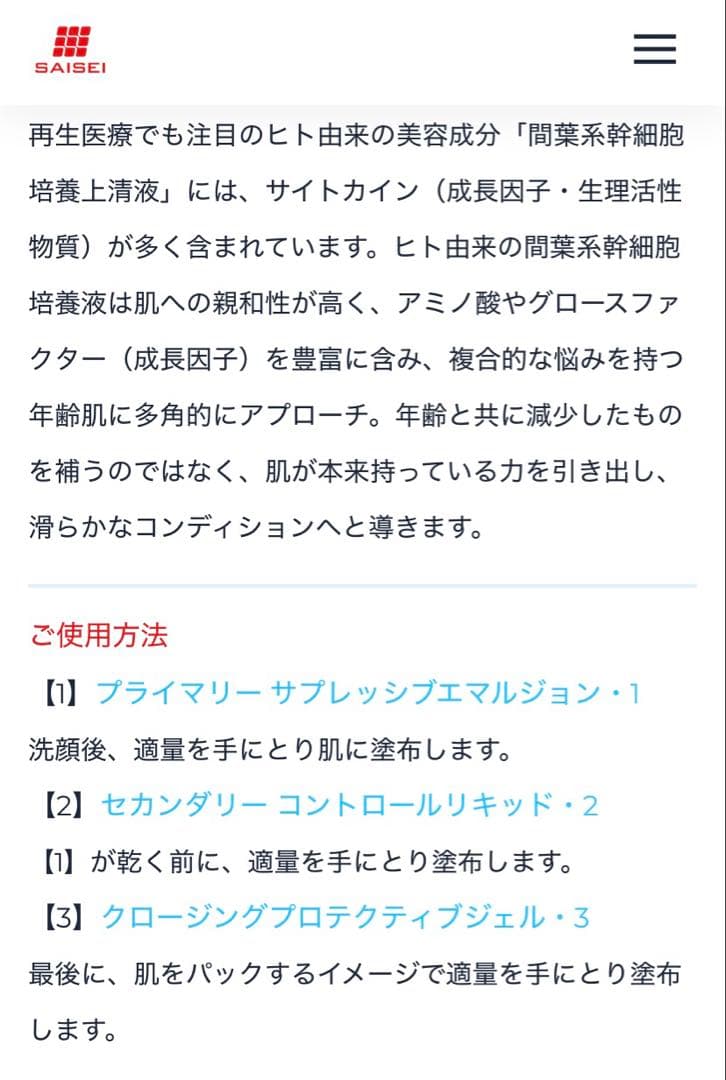Screen dimensions: 726x1080
Task: Click the 【1】 usage step label
Action: point(61,690)
